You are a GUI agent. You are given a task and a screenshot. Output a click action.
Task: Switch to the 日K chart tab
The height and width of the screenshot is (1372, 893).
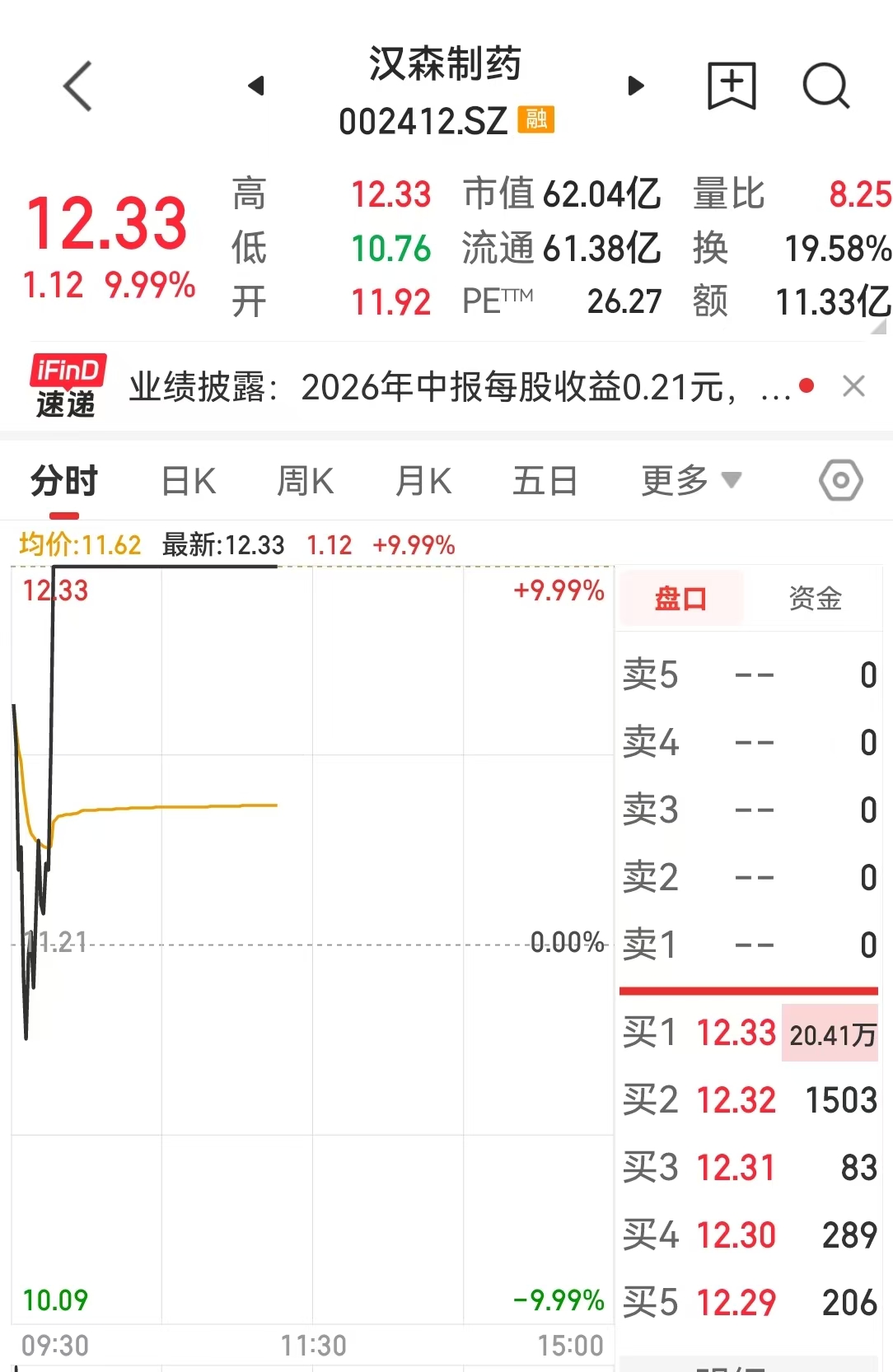[x=189, y=481]
